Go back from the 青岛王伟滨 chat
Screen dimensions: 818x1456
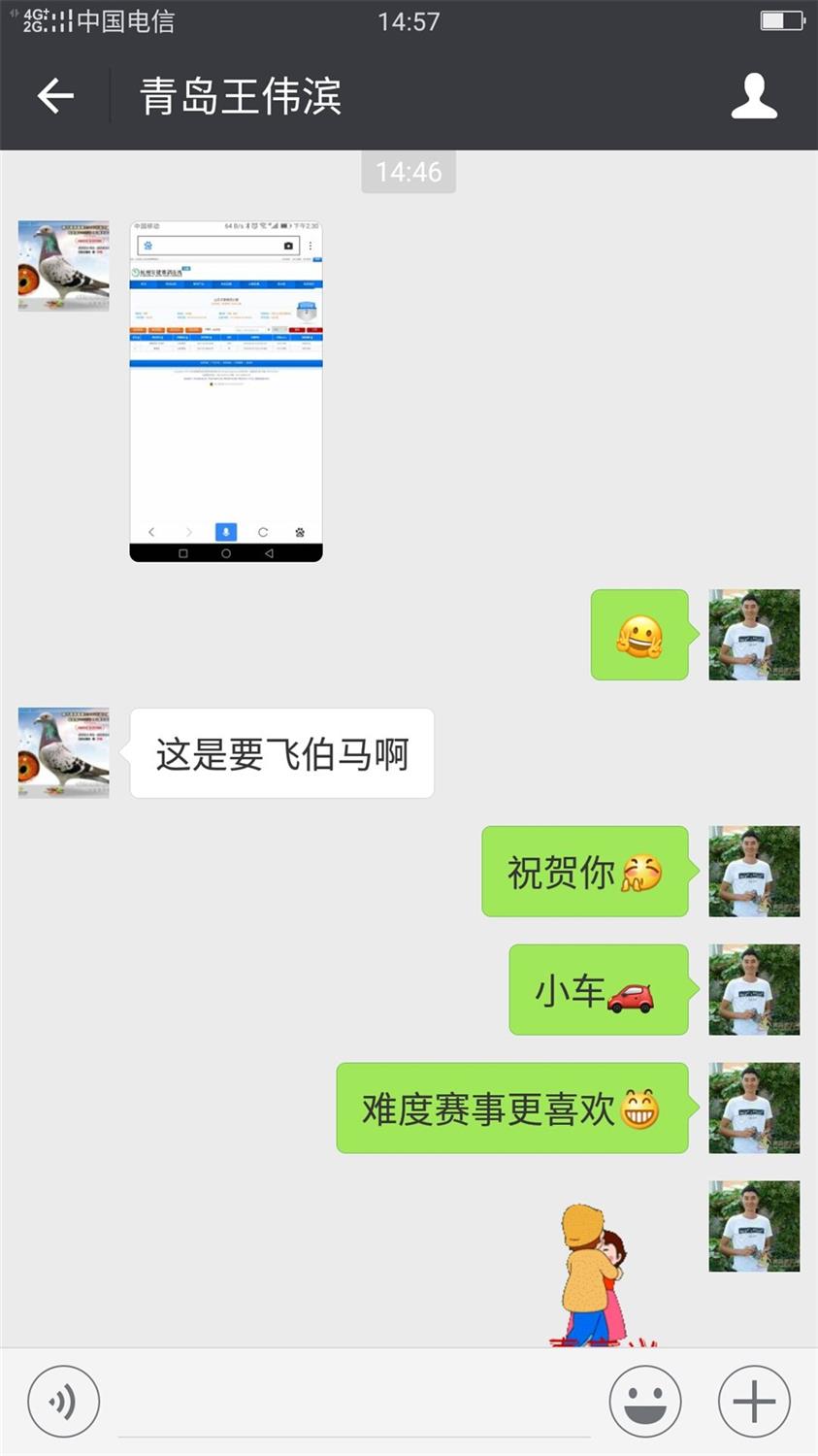tap(55, 96)
